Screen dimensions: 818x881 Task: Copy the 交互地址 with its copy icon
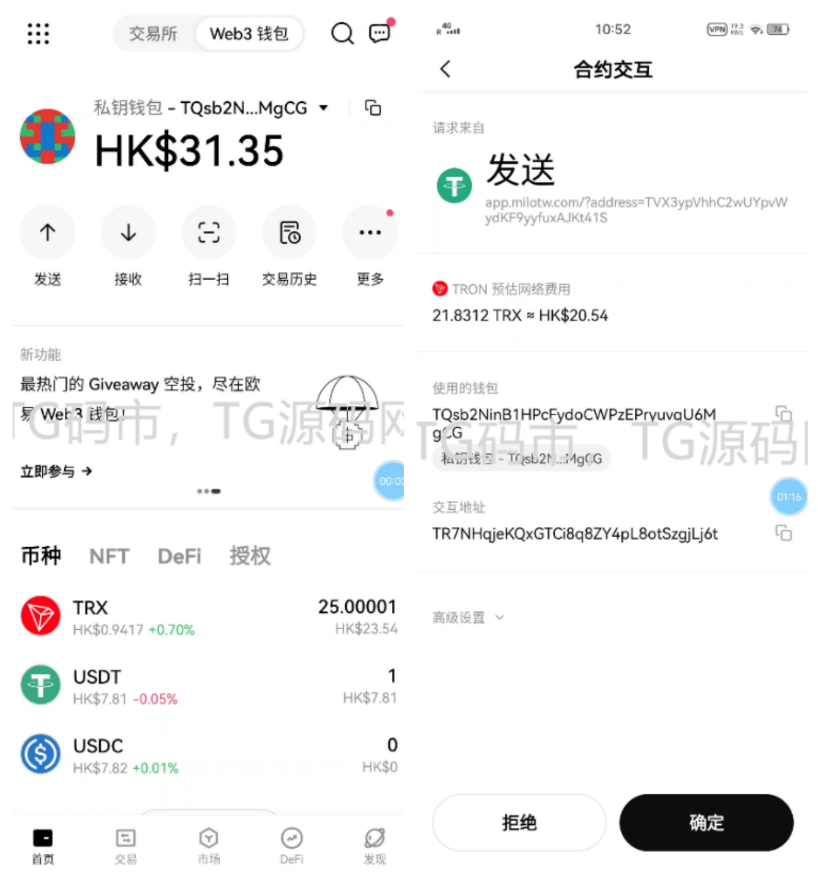pyautogui.click(x=784, y=533)
